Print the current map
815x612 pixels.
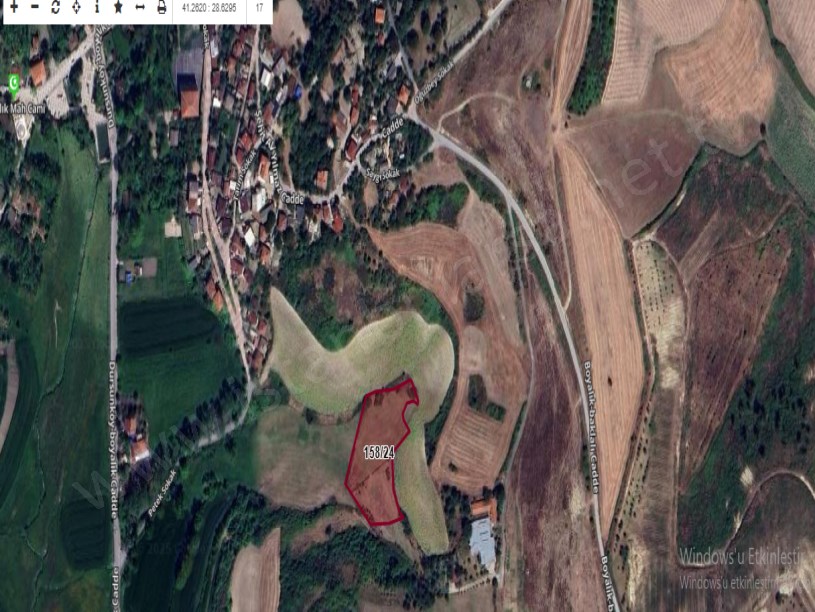(x=161, y=7)
